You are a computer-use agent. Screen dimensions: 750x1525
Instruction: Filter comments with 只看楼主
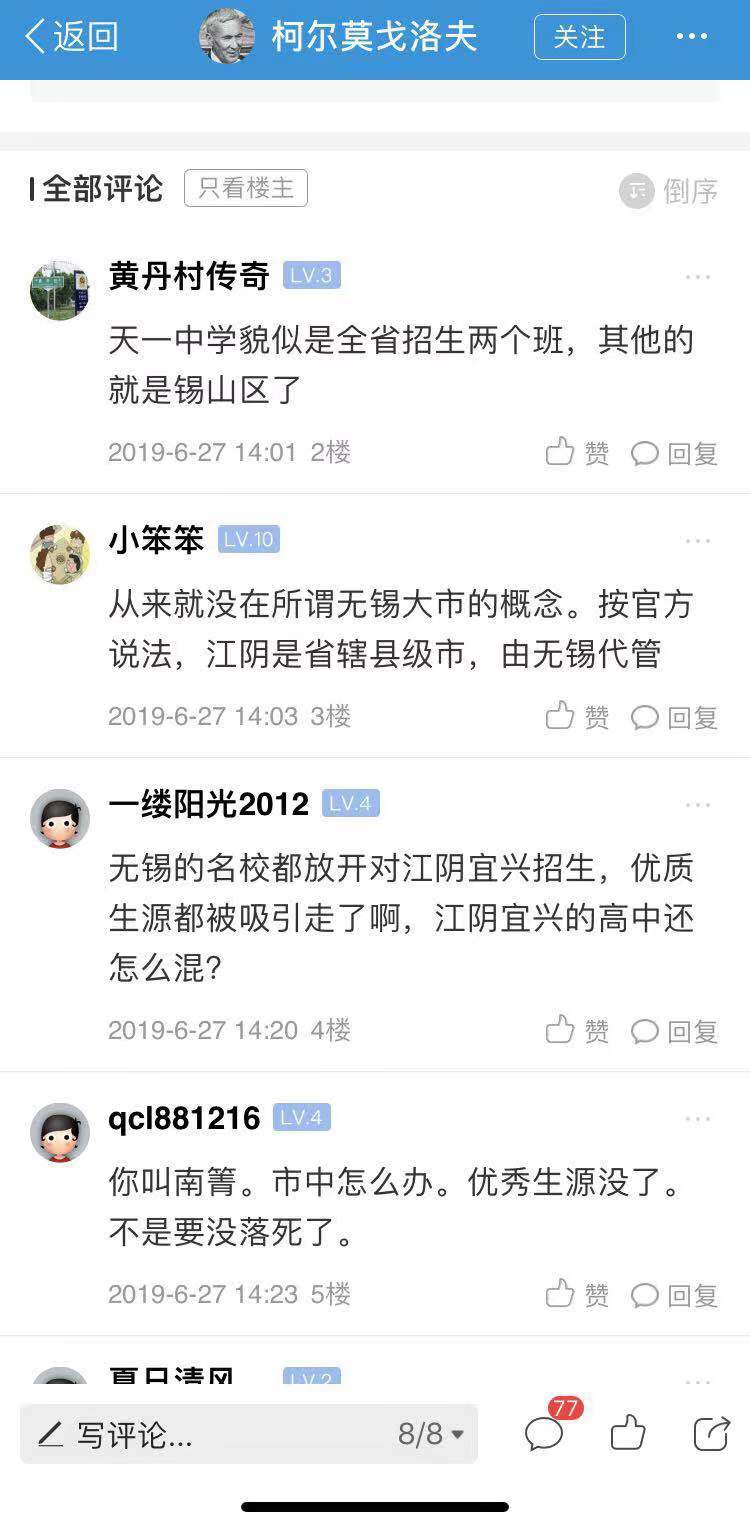[x=245, y=188]
